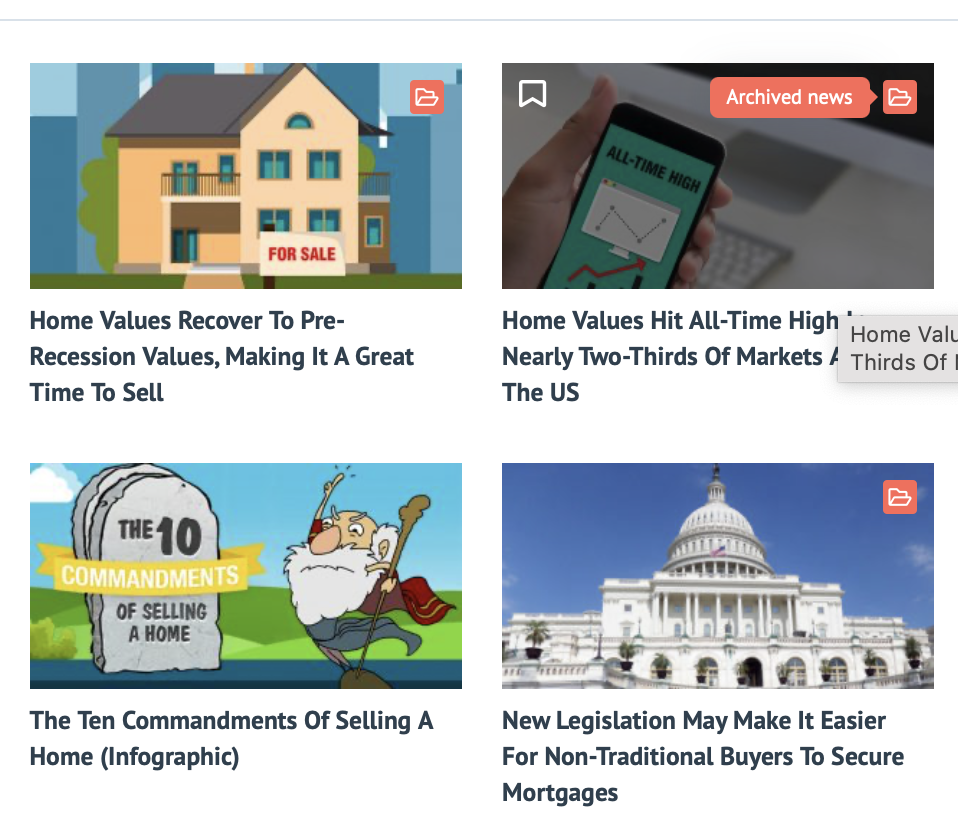
Task: Open the Ten Commandments infographic image
Action: pos(245,576)
